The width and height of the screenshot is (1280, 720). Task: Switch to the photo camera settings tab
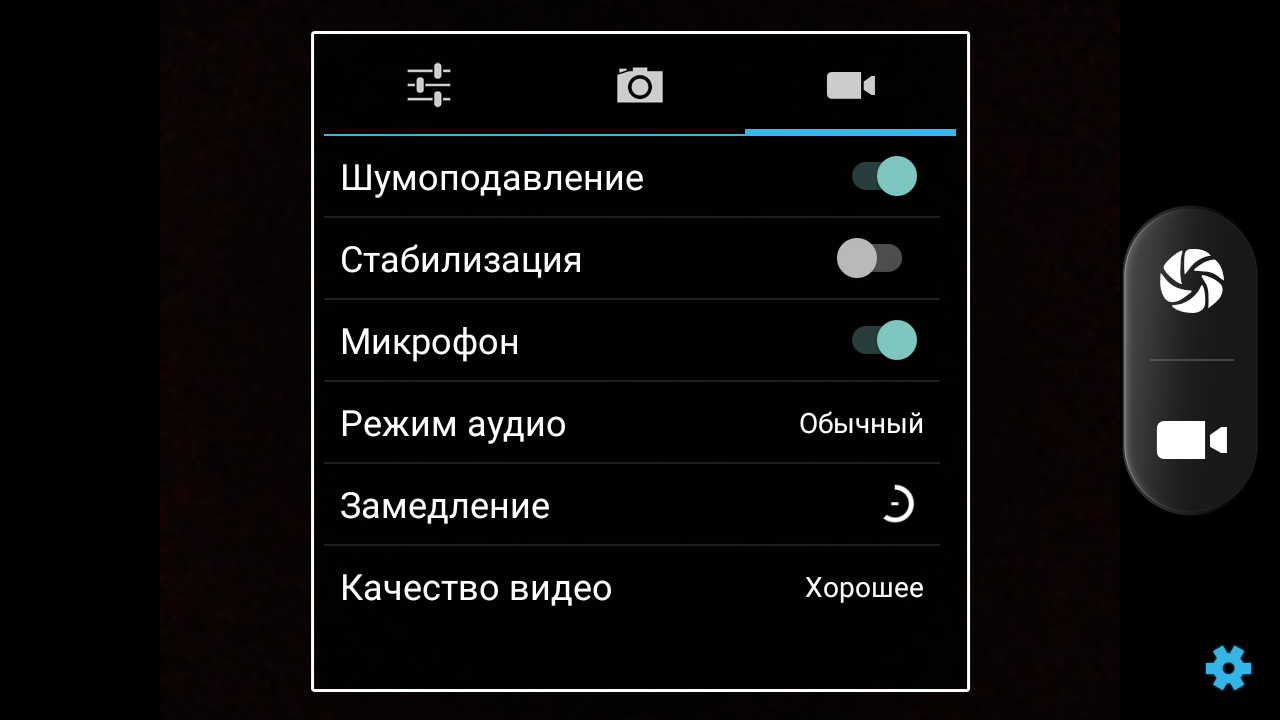640,85
